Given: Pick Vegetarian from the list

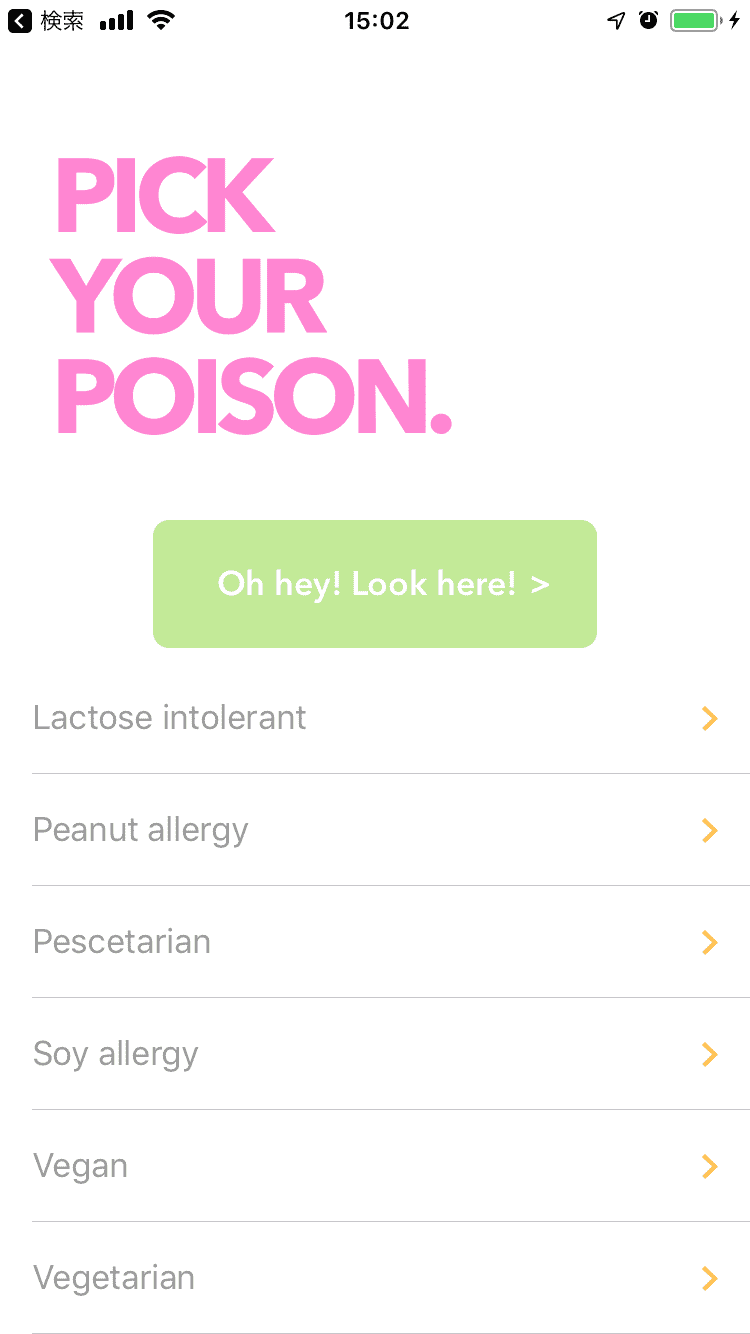Looking at the screenshot, I should click(x=375, y=1278).
